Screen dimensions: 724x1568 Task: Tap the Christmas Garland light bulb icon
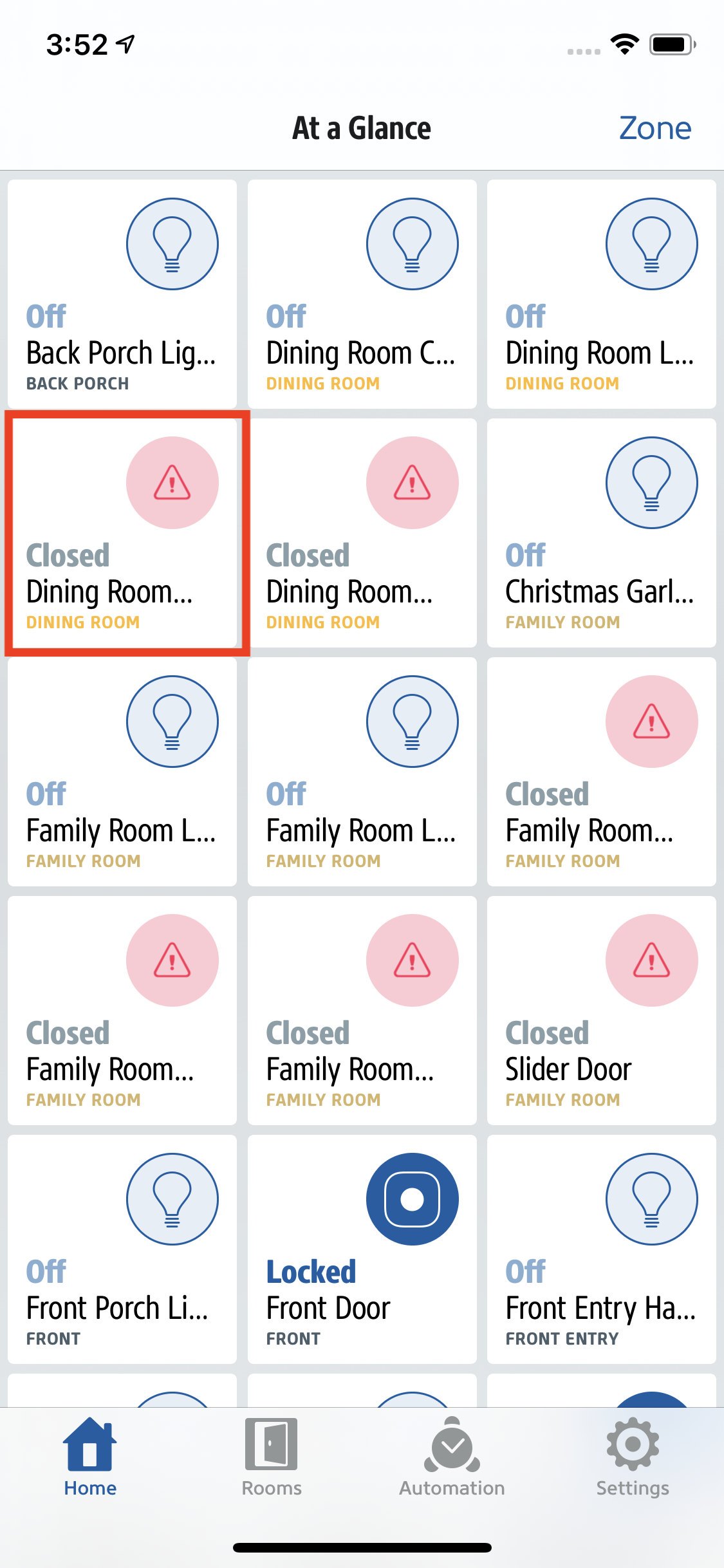651,483
